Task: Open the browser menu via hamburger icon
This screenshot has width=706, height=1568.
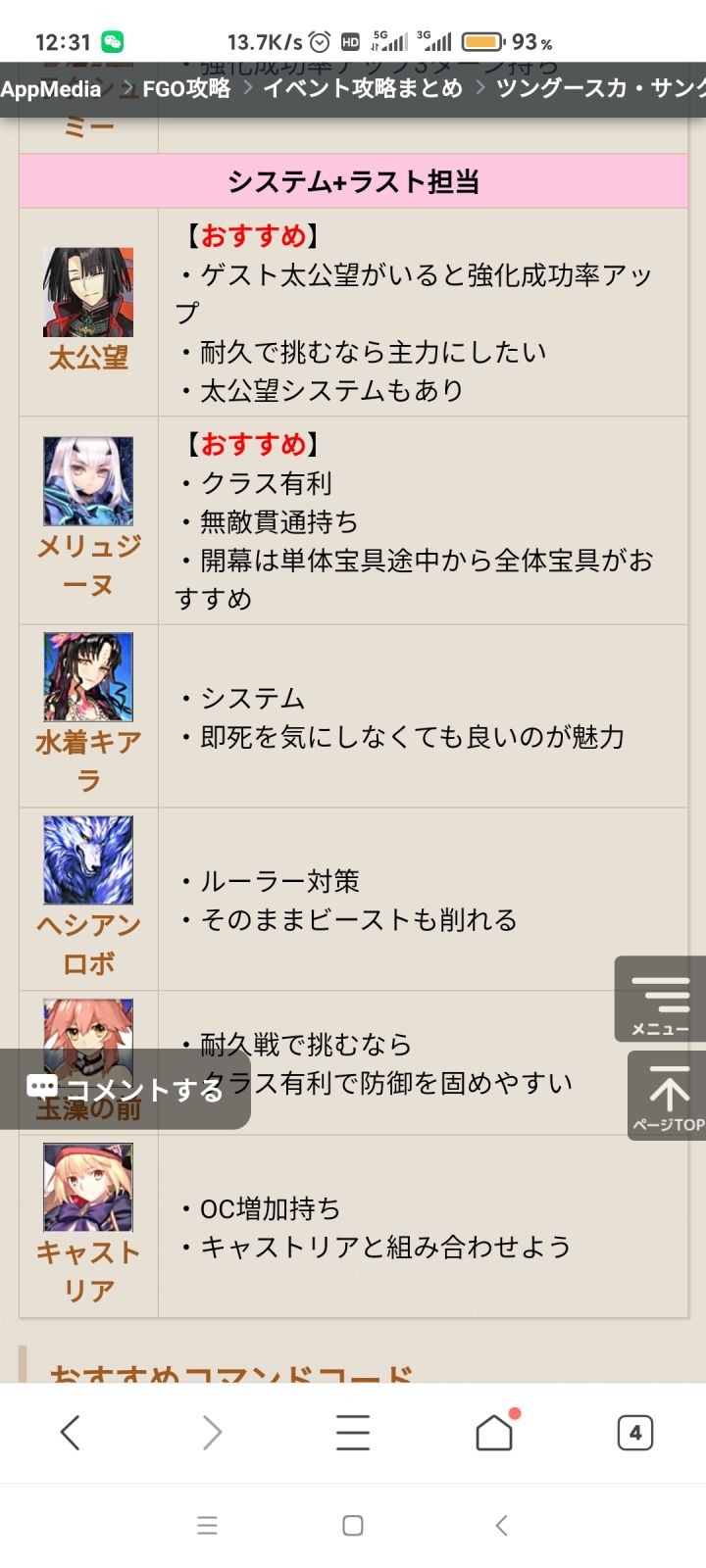Action: [x=352, y=1432]
